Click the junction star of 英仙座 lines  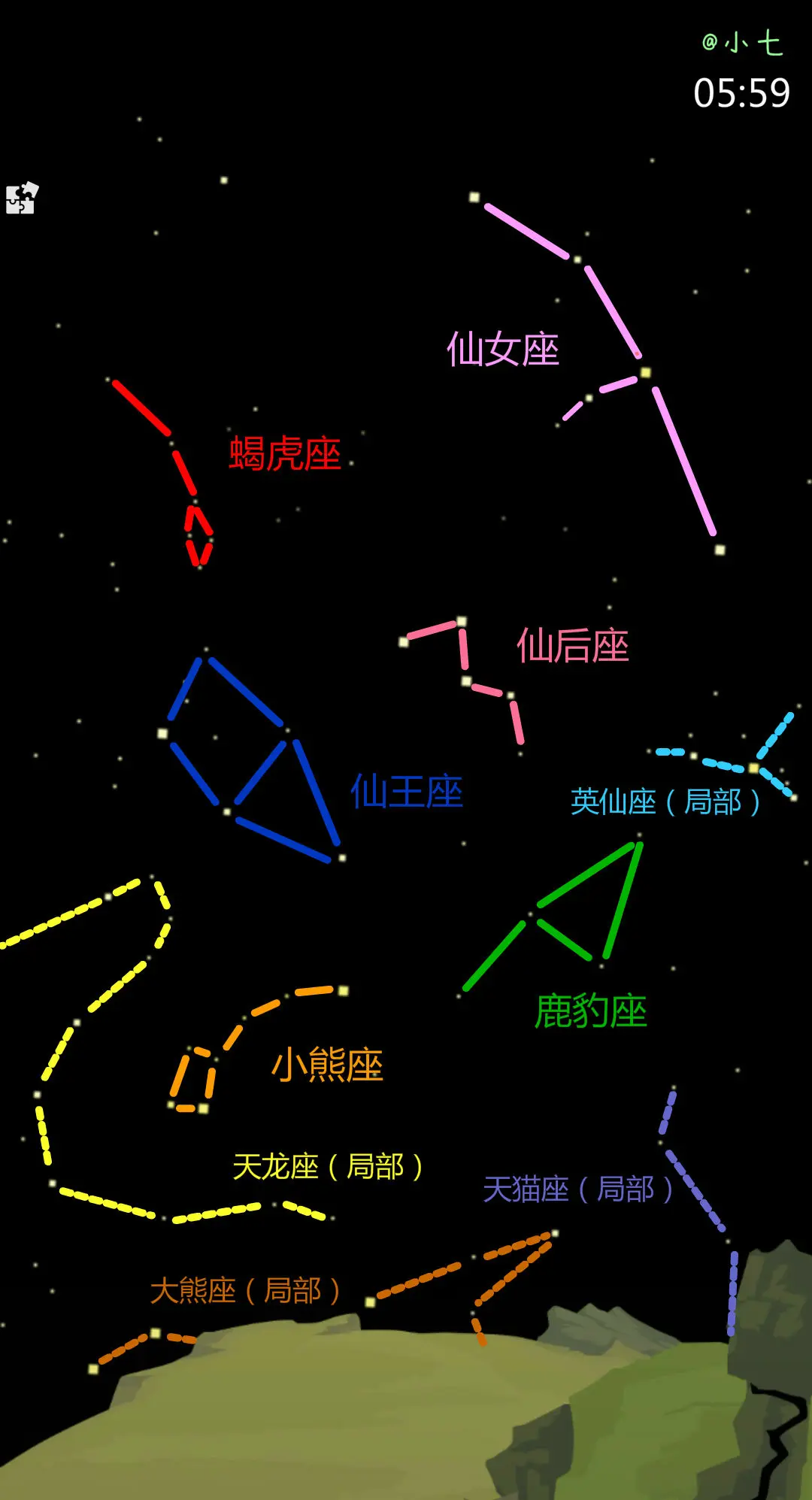pos(754,768)
